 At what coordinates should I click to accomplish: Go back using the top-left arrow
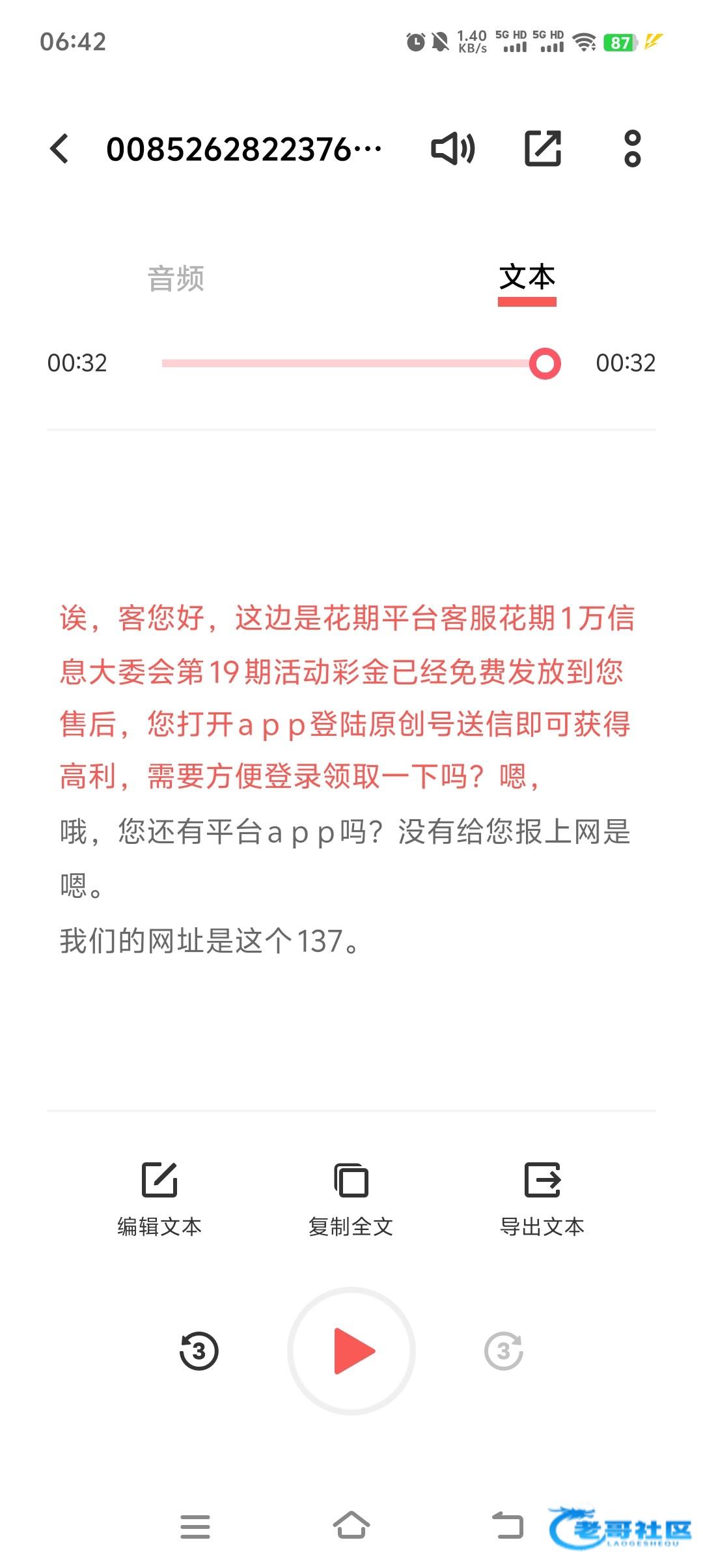coord(59,149)
